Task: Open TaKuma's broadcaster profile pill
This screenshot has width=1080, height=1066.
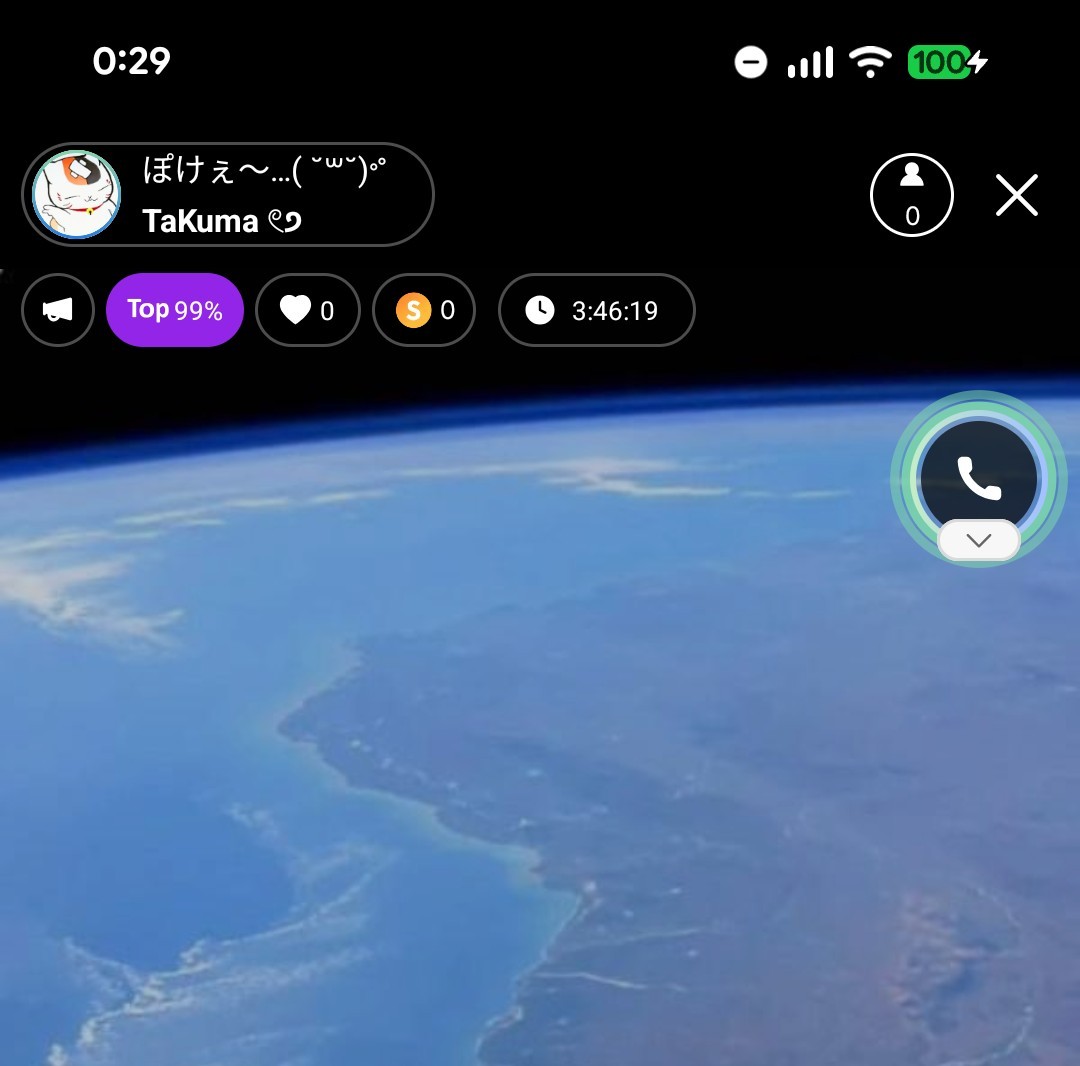Action: point(228,194)
